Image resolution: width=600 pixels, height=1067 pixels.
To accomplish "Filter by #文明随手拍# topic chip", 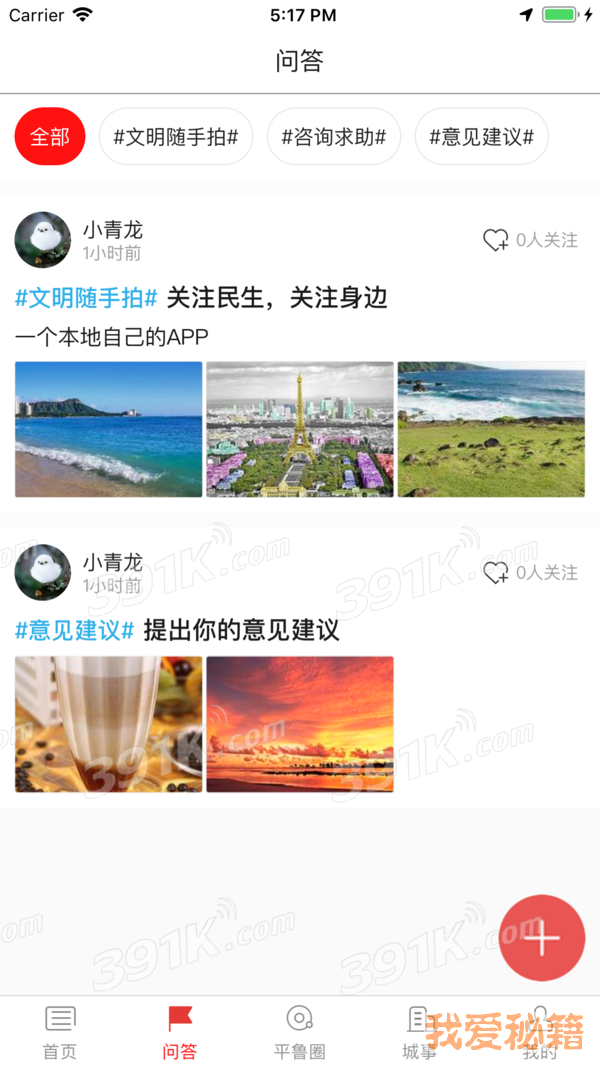I will click(x=176, y=137).
